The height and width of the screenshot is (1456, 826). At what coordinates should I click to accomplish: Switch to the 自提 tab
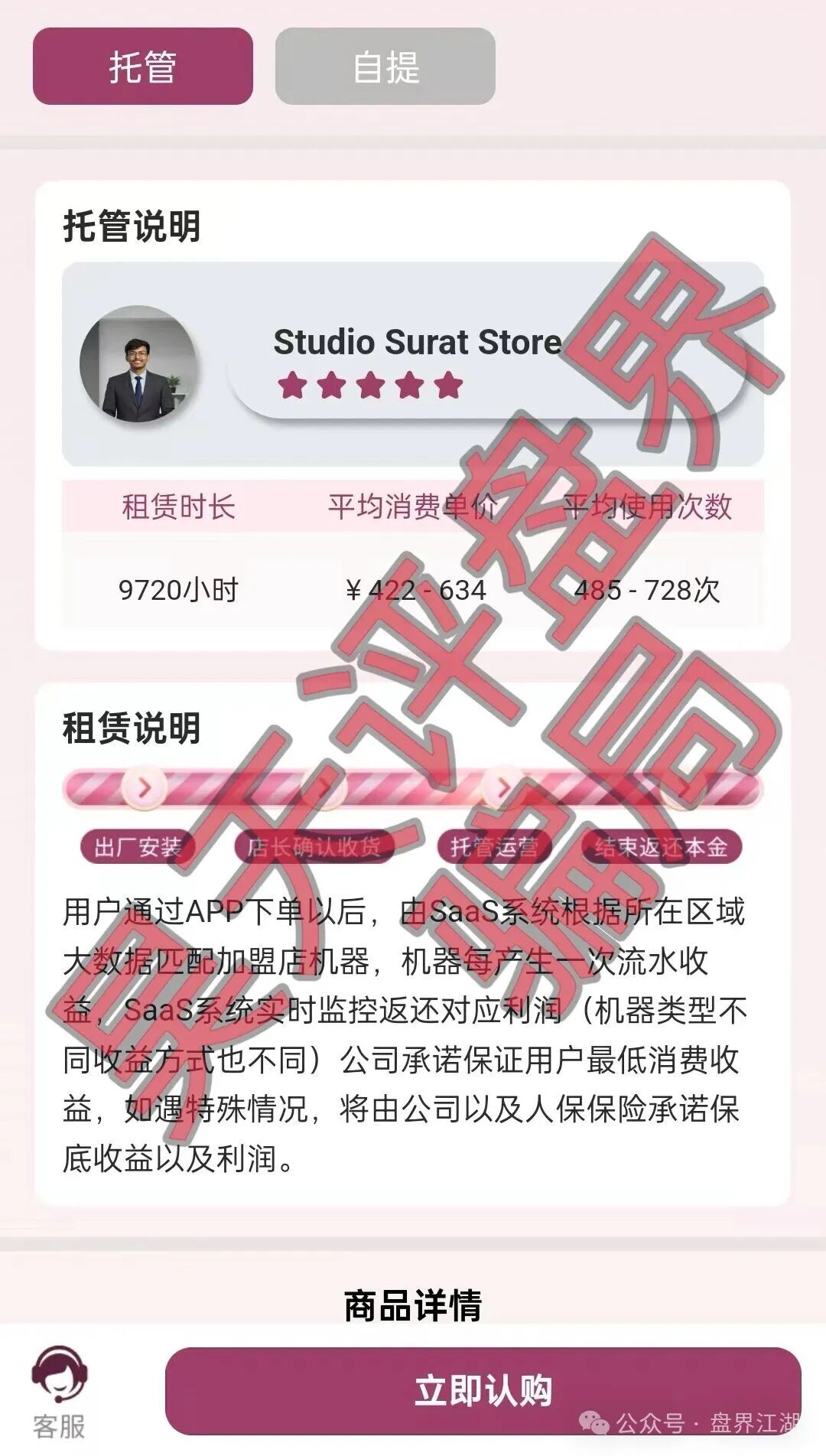coord(385,67)
